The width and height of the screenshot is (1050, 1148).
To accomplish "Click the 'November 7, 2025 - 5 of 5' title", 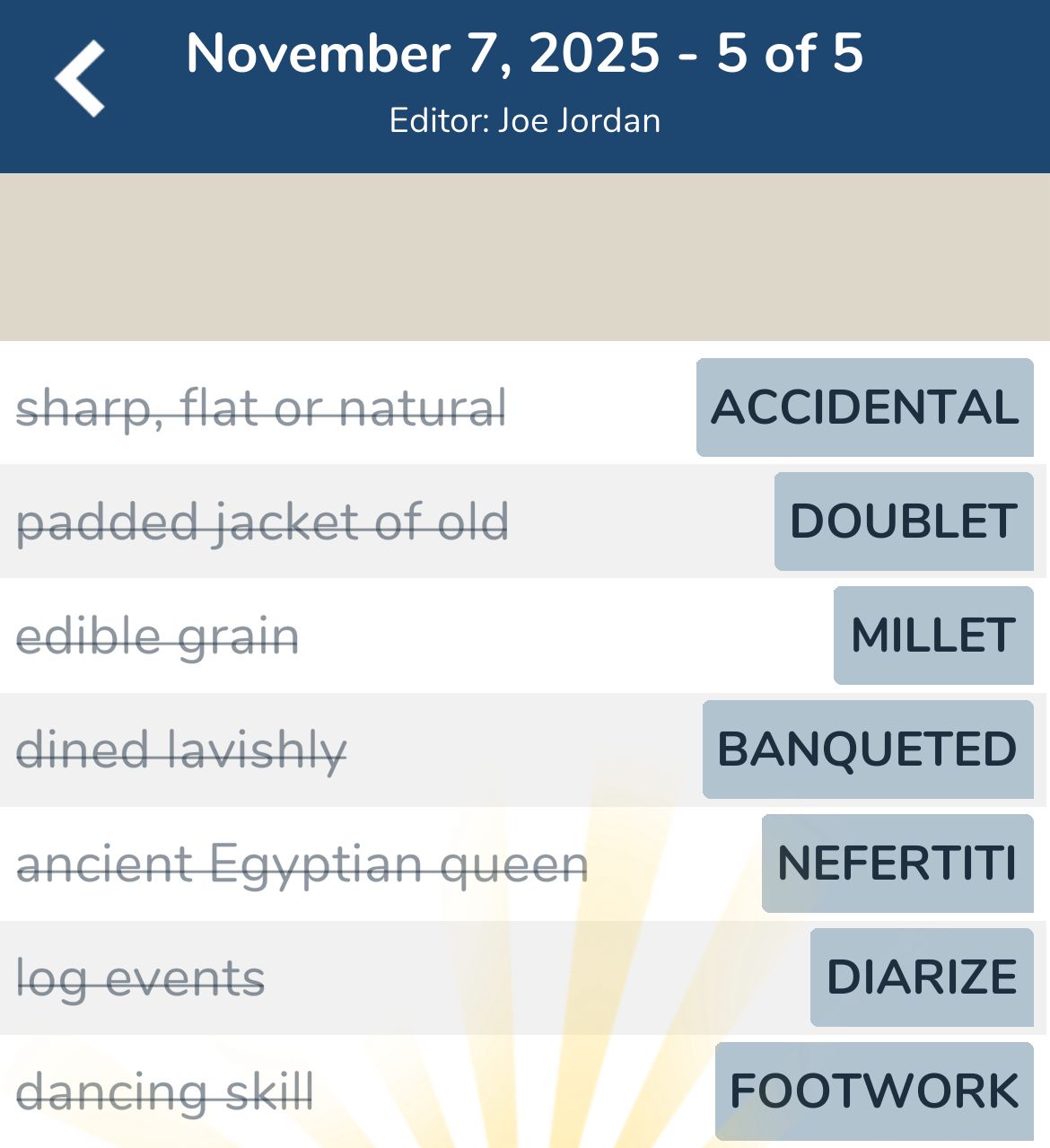I will click(x=525, y=54).
